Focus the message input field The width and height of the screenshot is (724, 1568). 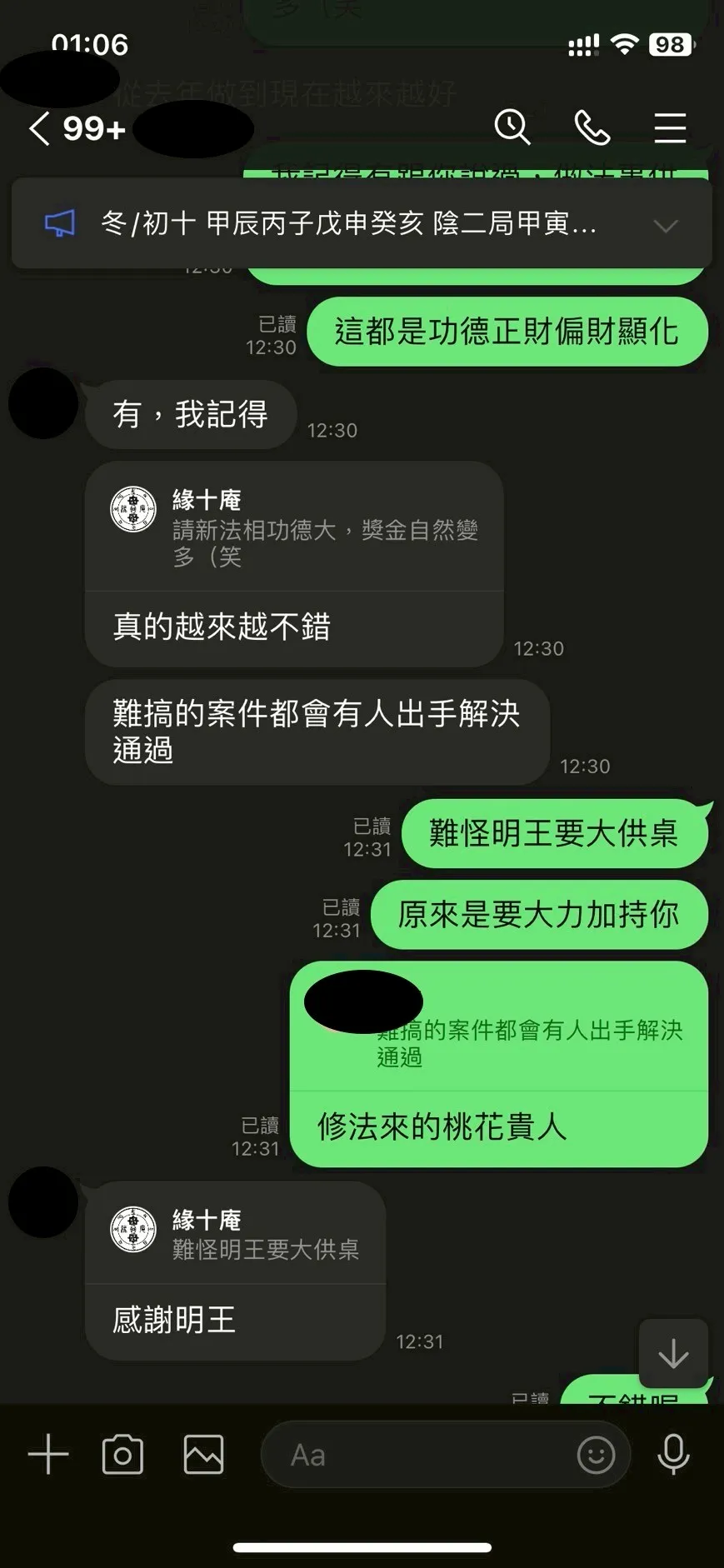(417, 1456)
